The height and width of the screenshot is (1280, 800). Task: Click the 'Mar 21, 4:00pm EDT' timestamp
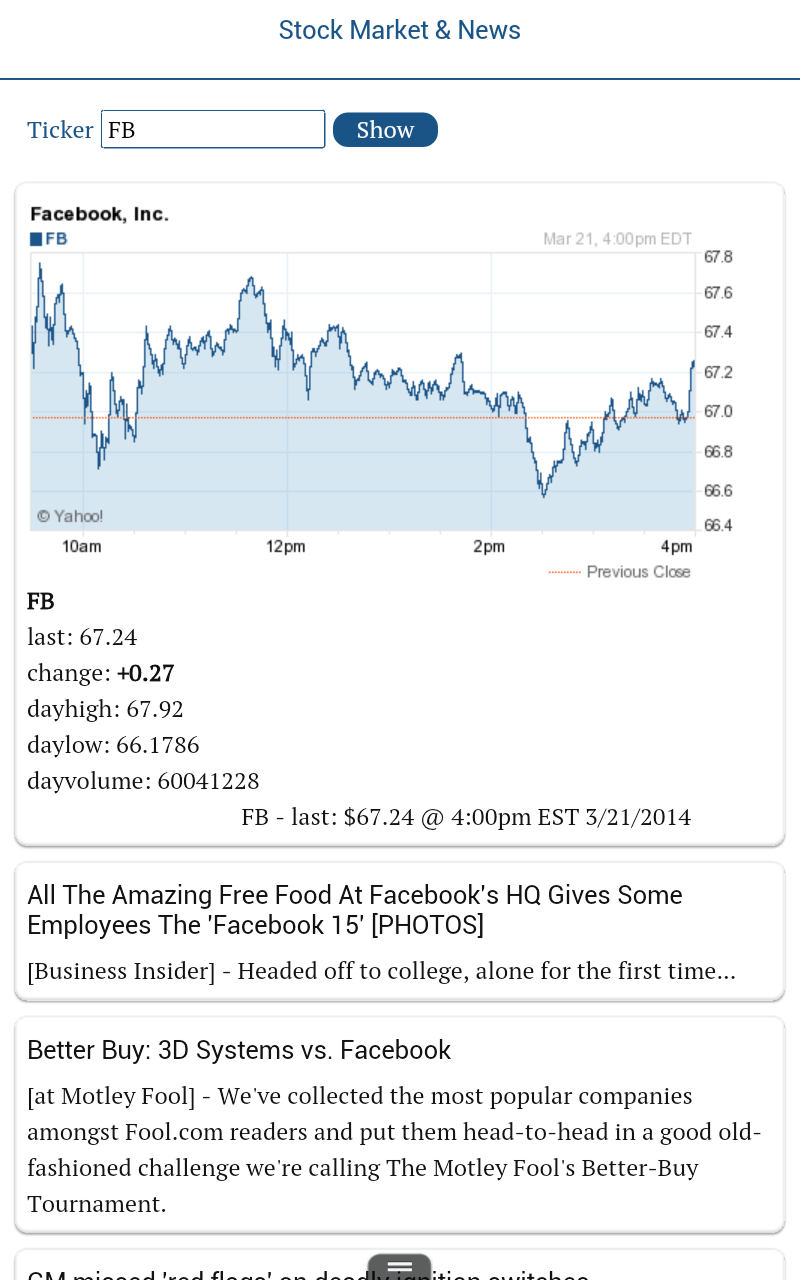617,238
